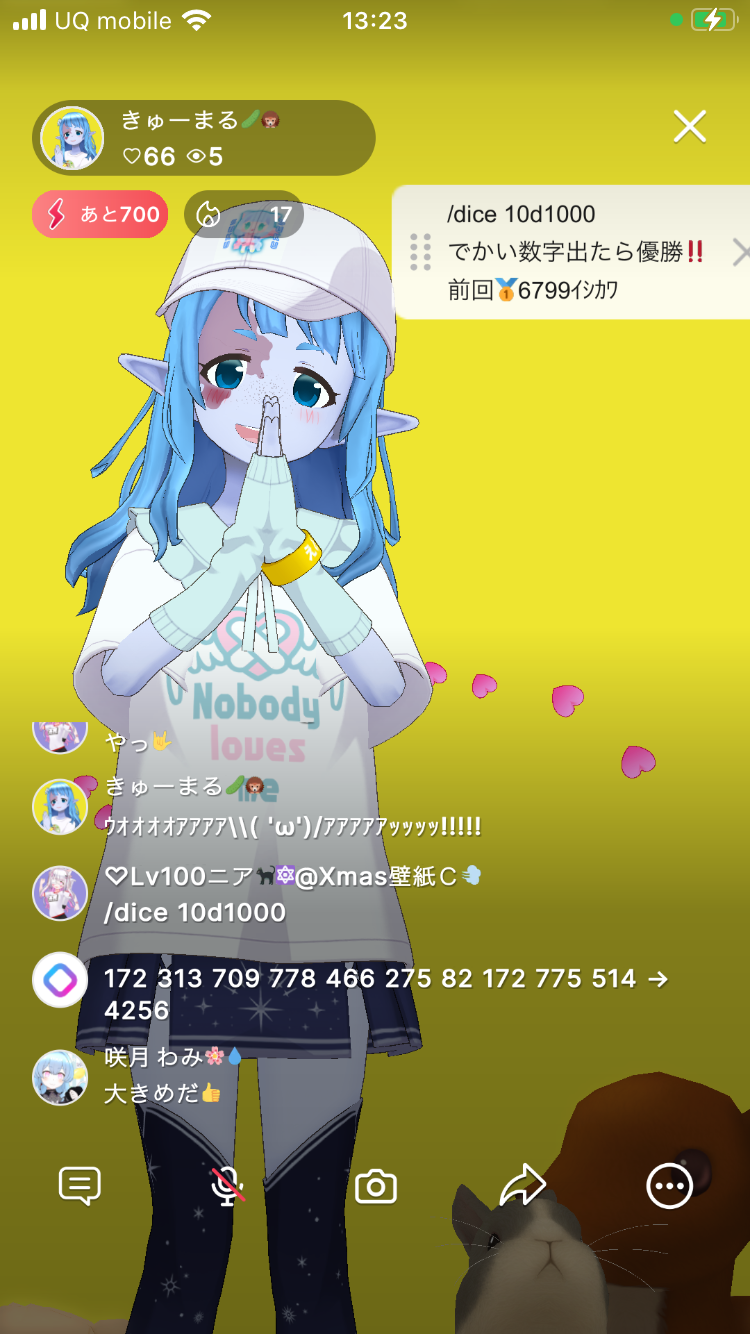Image resolution: width=750 pixels, height=1334 pixels.
Task: Toggle the muted microphone
Action: [228, 1186]
